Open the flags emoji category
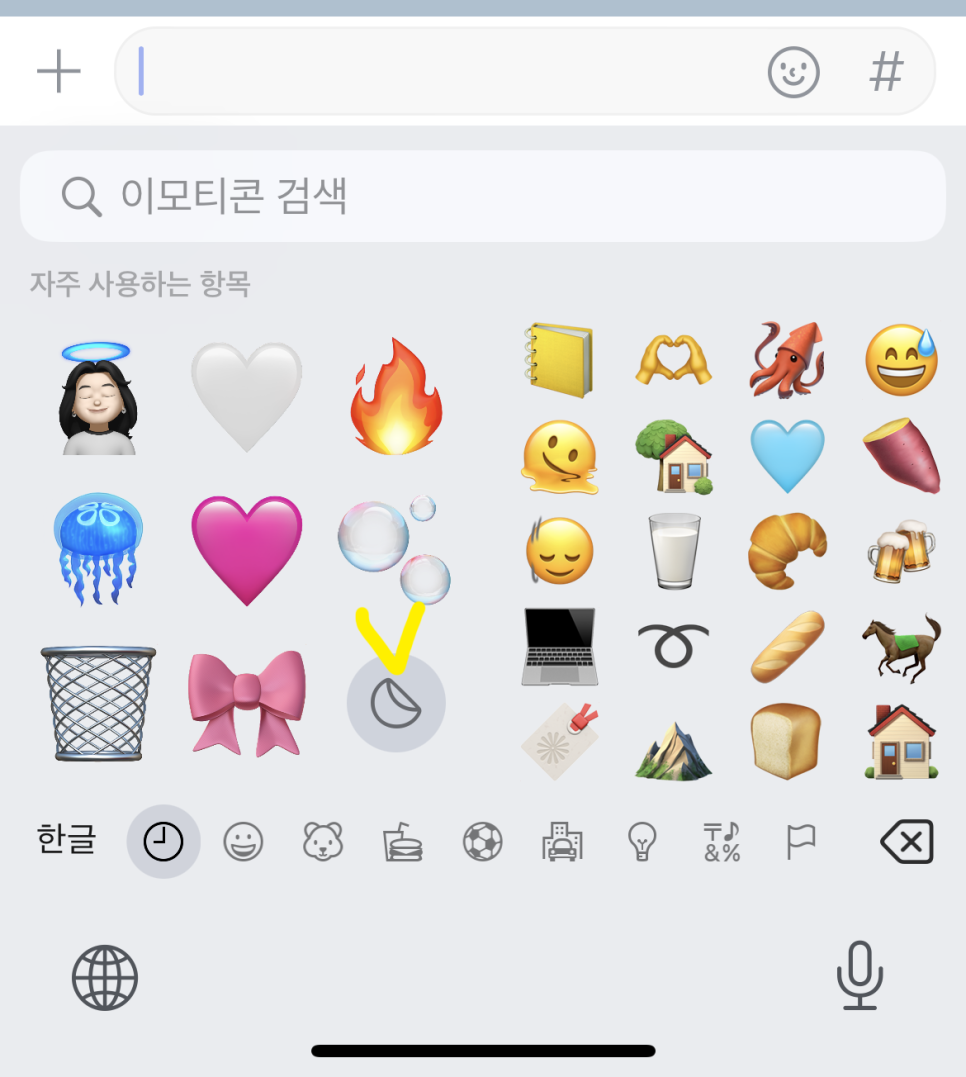Image resolution: width=966 pixels, height=1077 pixels. point(801,842)
